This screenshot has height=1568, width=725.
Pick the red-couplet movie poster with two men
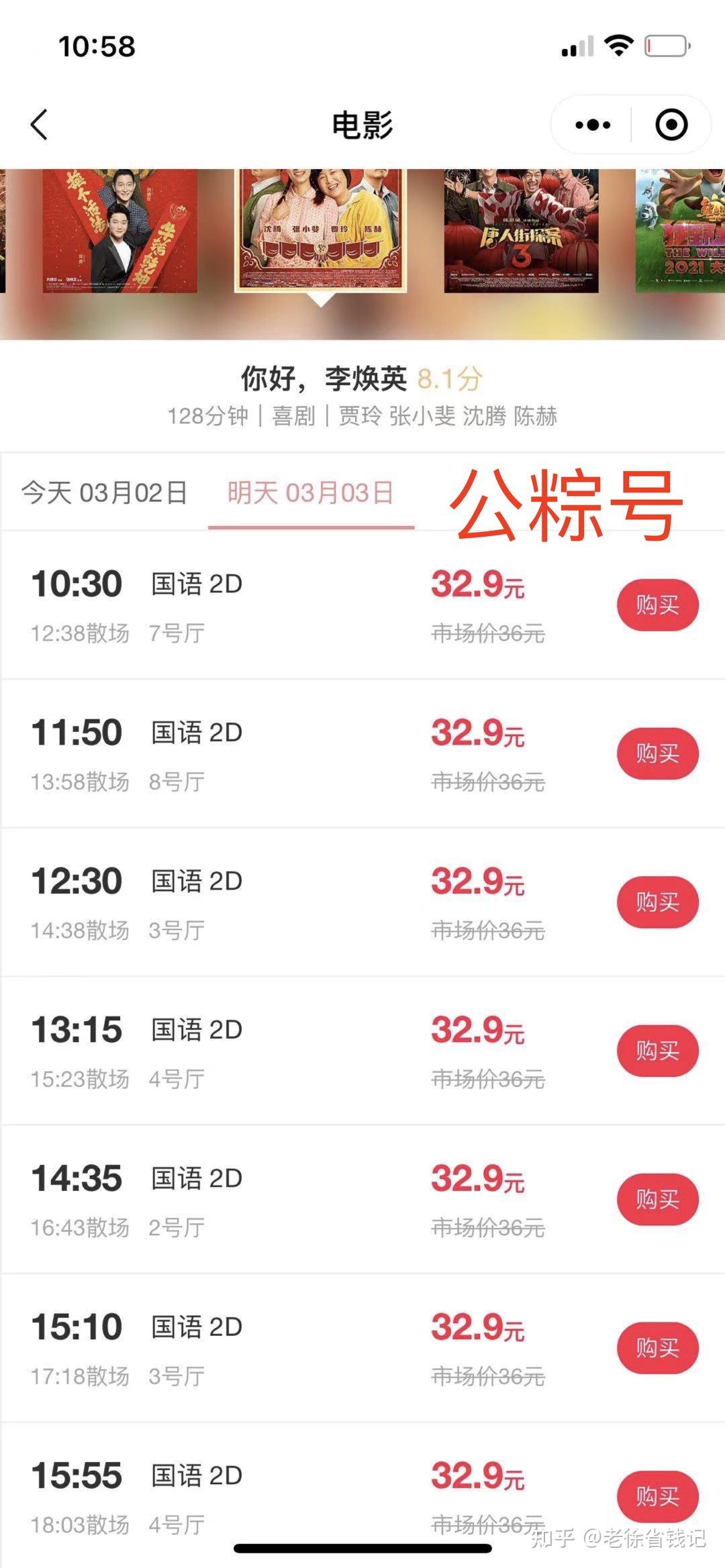click(119, 230)
